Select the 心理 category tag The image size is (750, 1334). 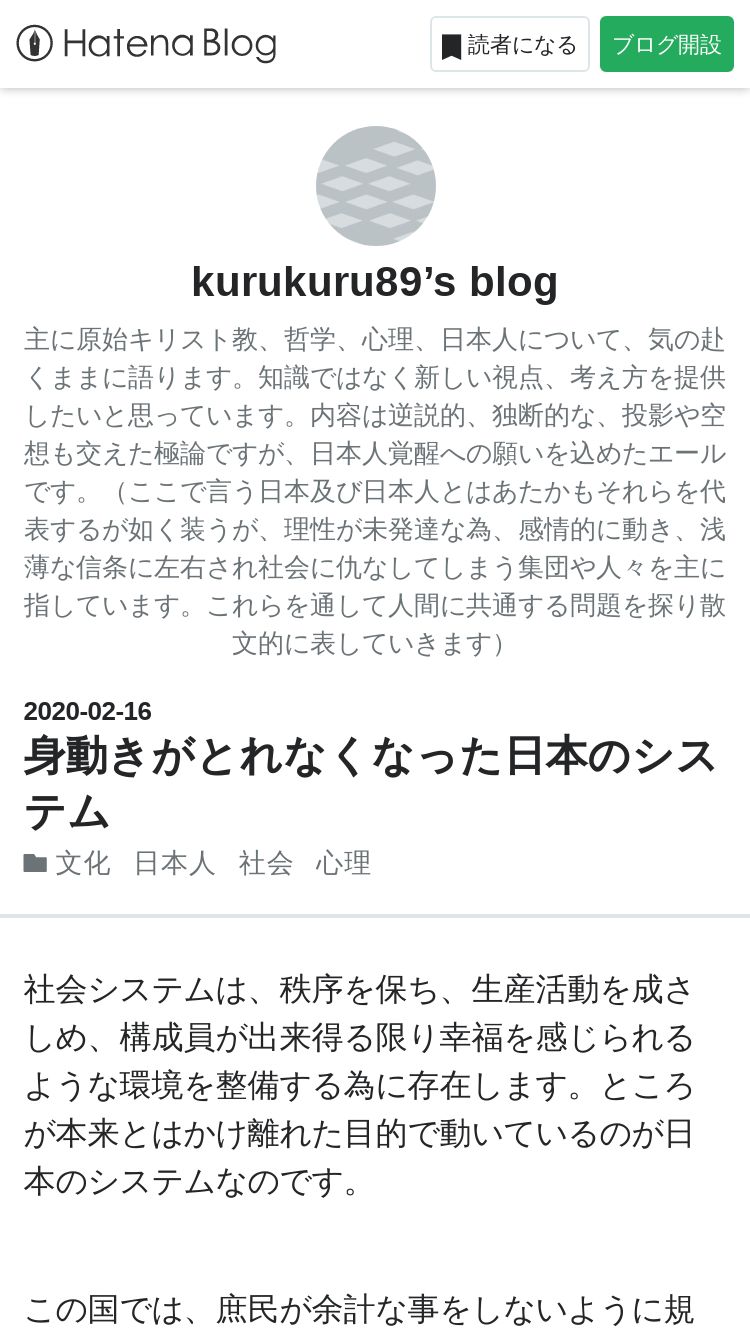tap(343, 862)
